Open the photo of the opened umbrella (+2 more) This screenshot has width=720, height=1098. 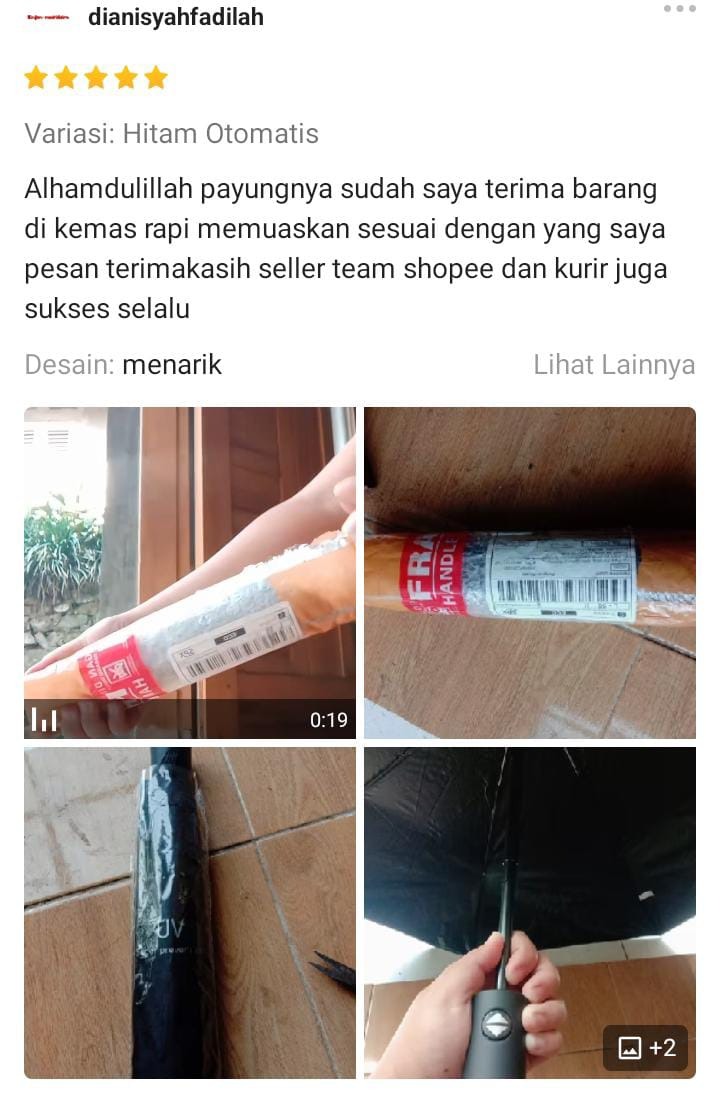pyautogui.click(x=529, y=912)
